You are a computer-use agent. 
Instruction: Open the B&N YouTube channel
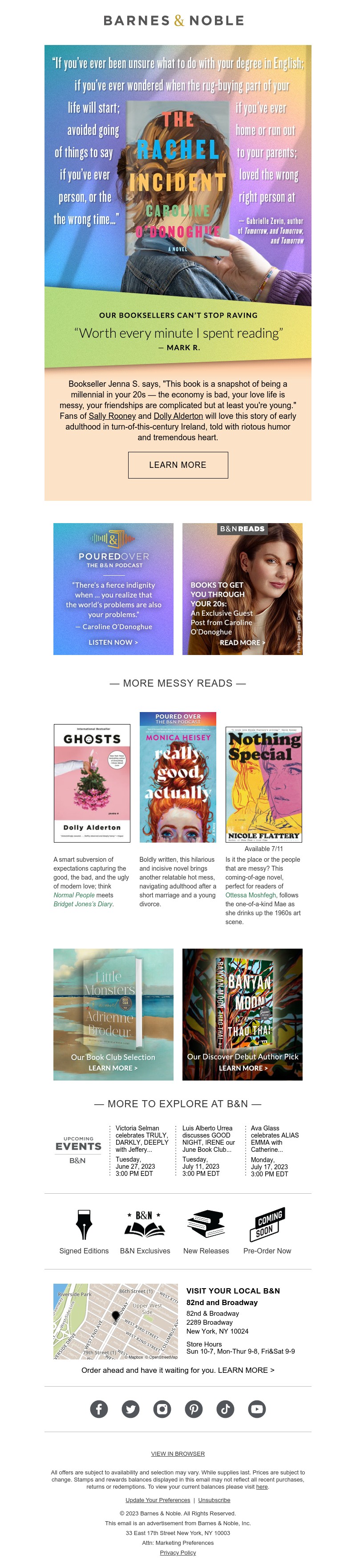[x=256, y=1408]
